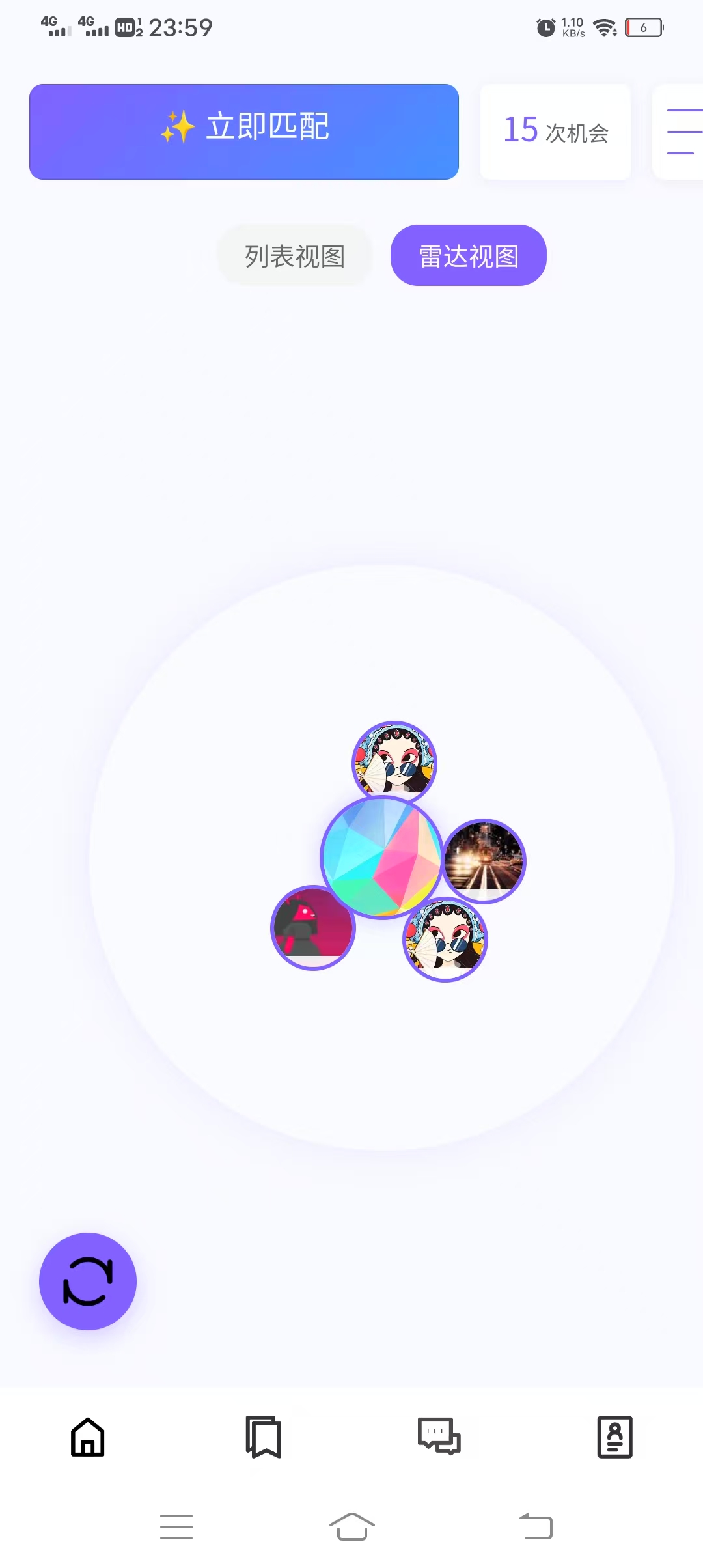This screenshot has height=1568, width=703.
Task: Open the red-masked figure avatar
Action: pyautogui.click(x=312, y=928)
